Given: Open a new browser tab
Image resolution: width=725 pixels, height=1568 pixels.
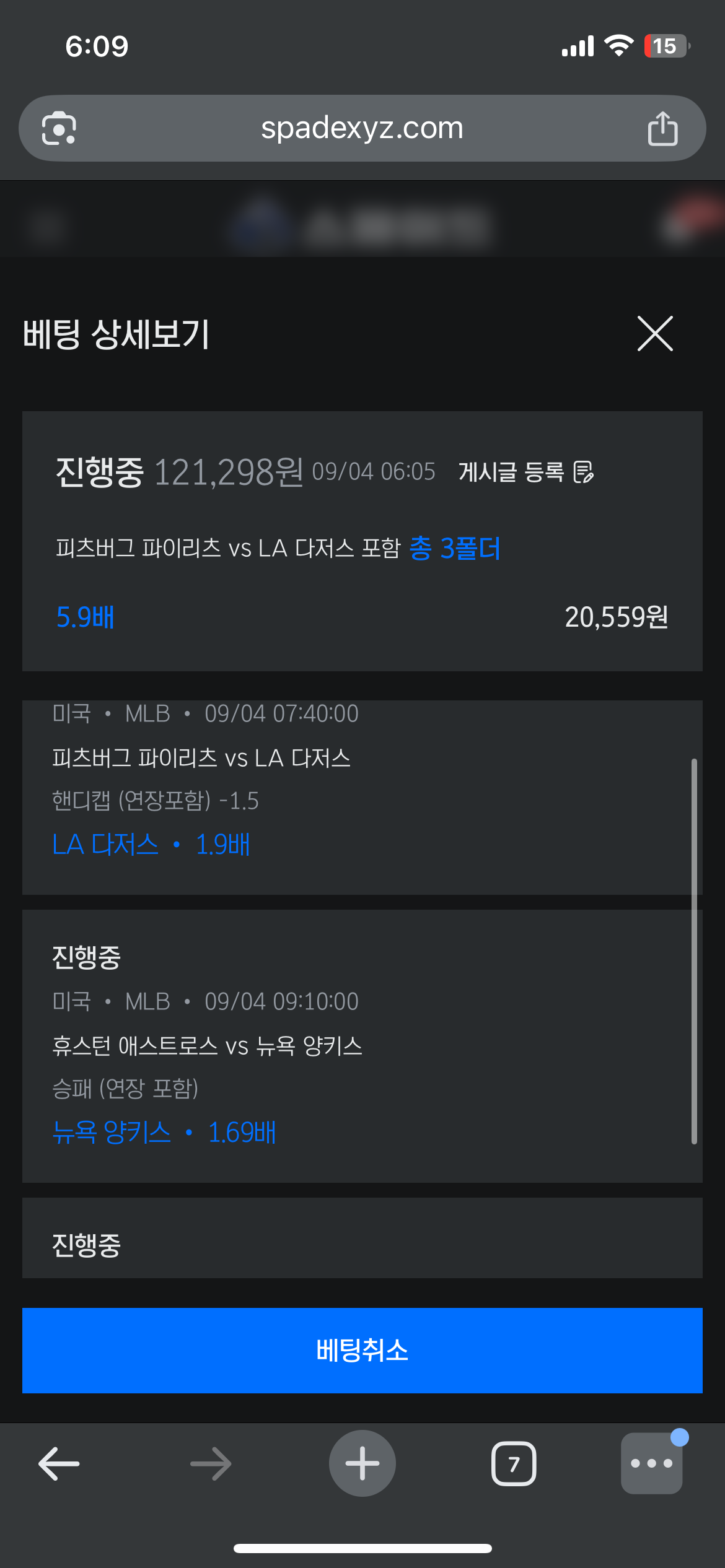Looking at the screenshot, I should point(362,1463).
